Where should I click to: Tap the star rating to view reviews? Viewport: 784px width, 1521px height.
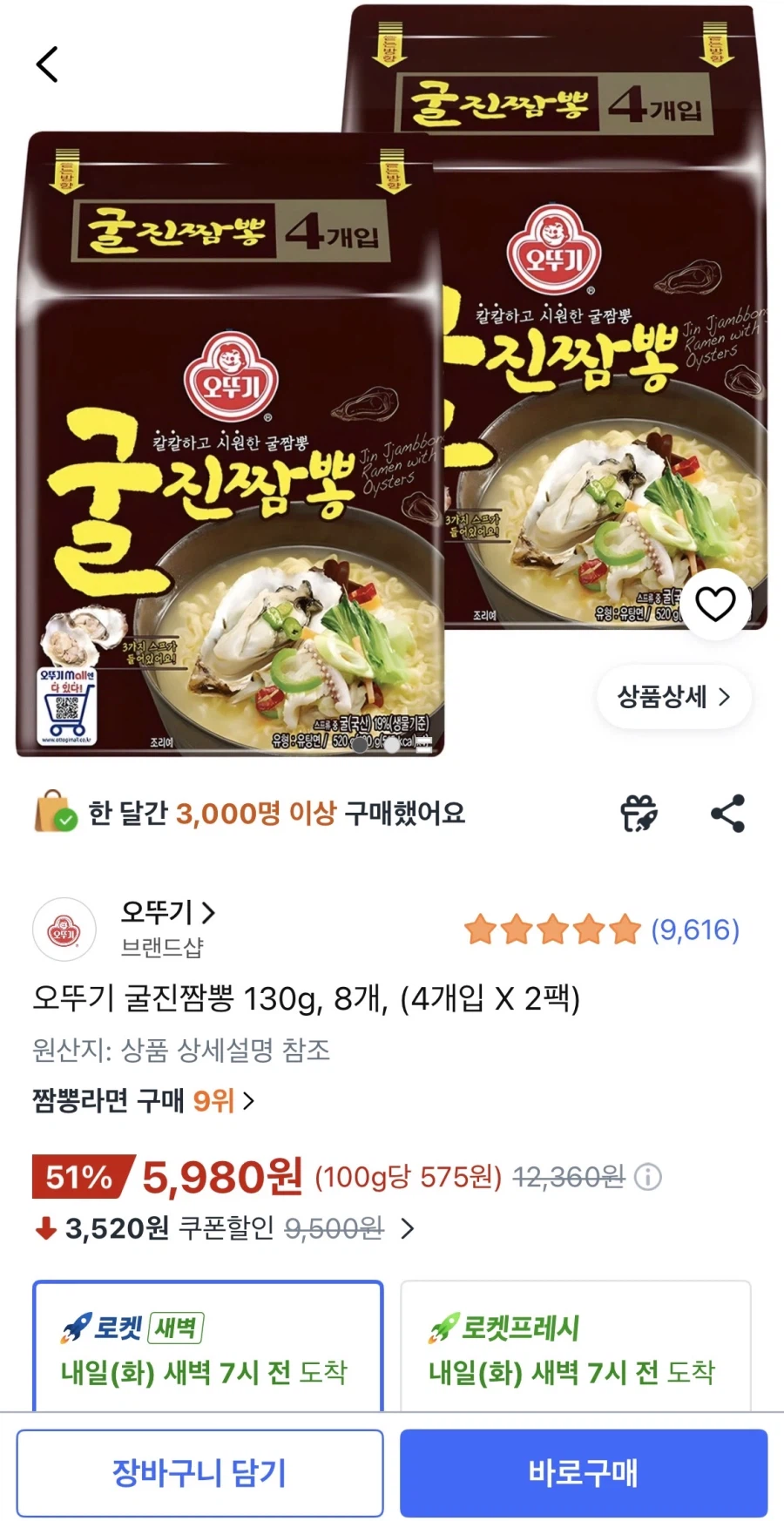click(x=551, y=929)
